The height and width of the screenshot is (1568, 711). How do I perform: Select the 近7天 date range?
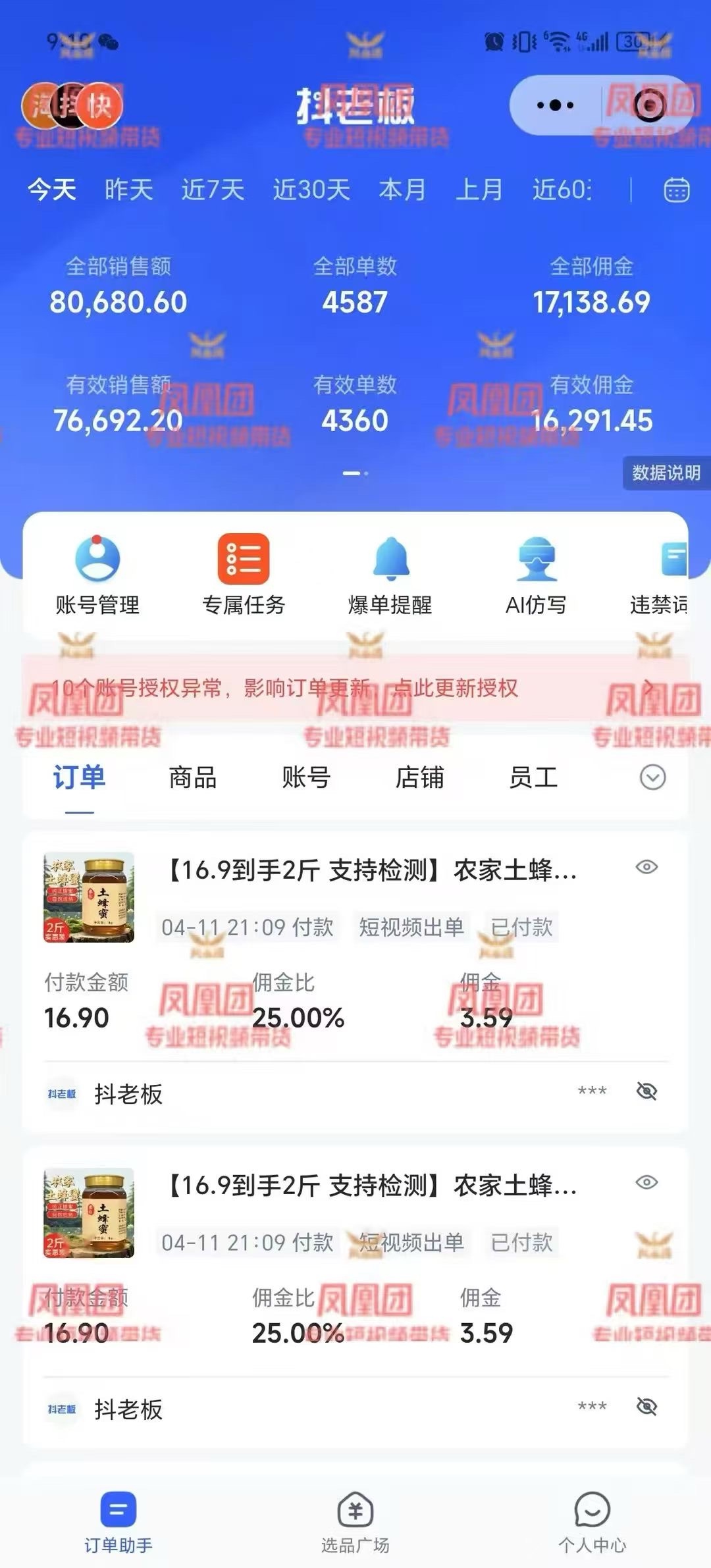tap(213, 190)
